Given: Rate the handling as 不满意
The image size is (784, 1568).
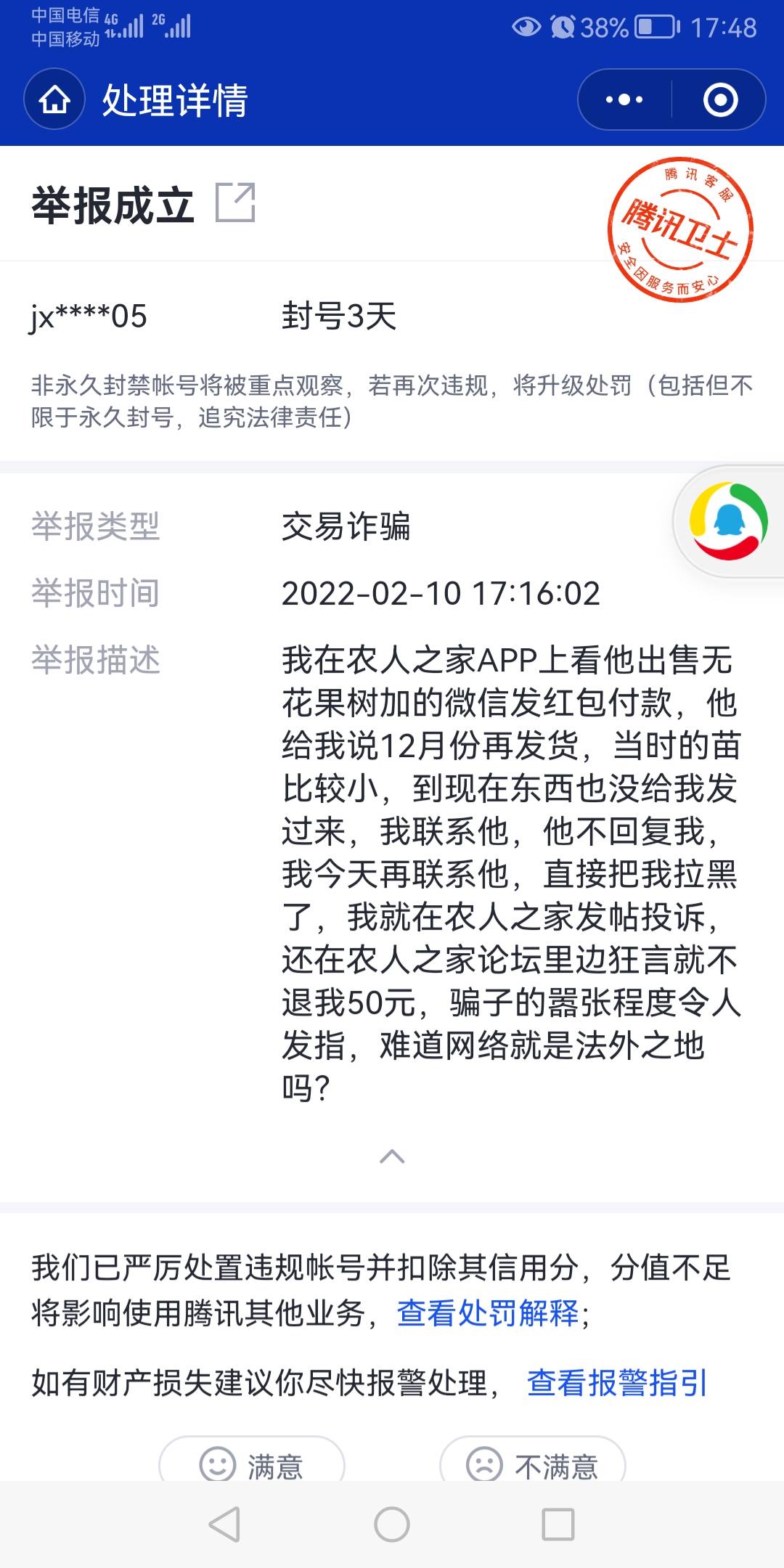Looking at the screenshot, I should [532, 1461].
